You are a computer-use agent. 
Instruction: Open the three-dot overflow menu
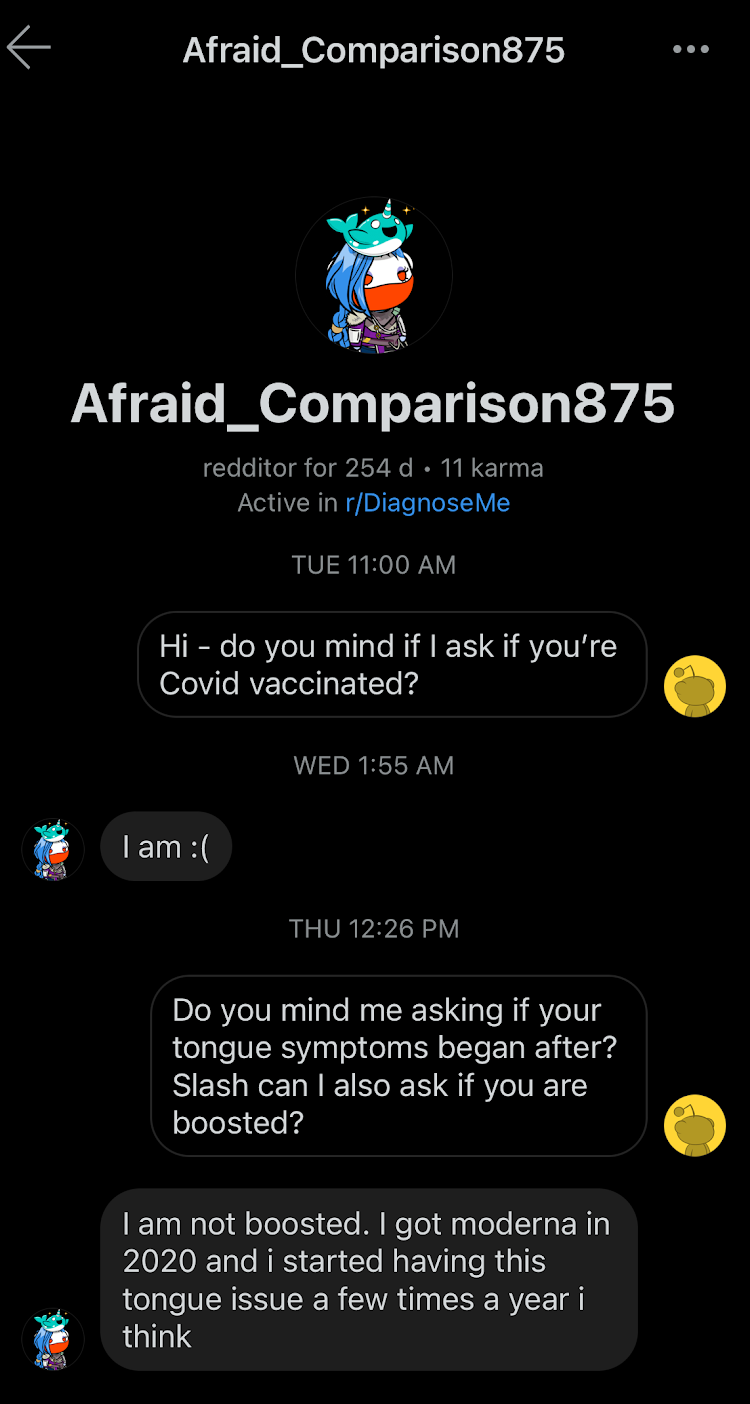click(690, 49)
